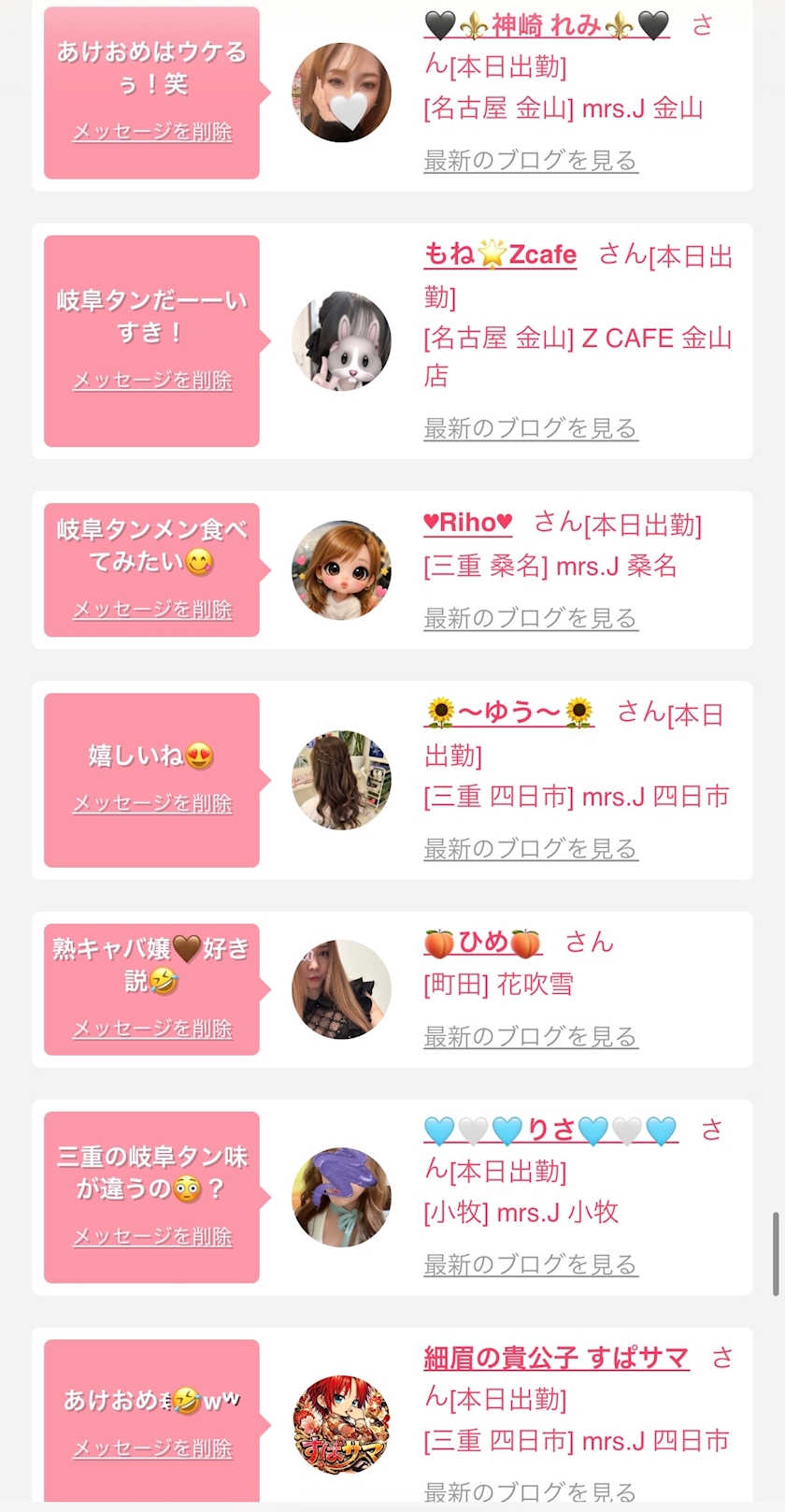View latest blog of 〜ゆう〜
785x1512 pixels.
click(x=531, y=849)
